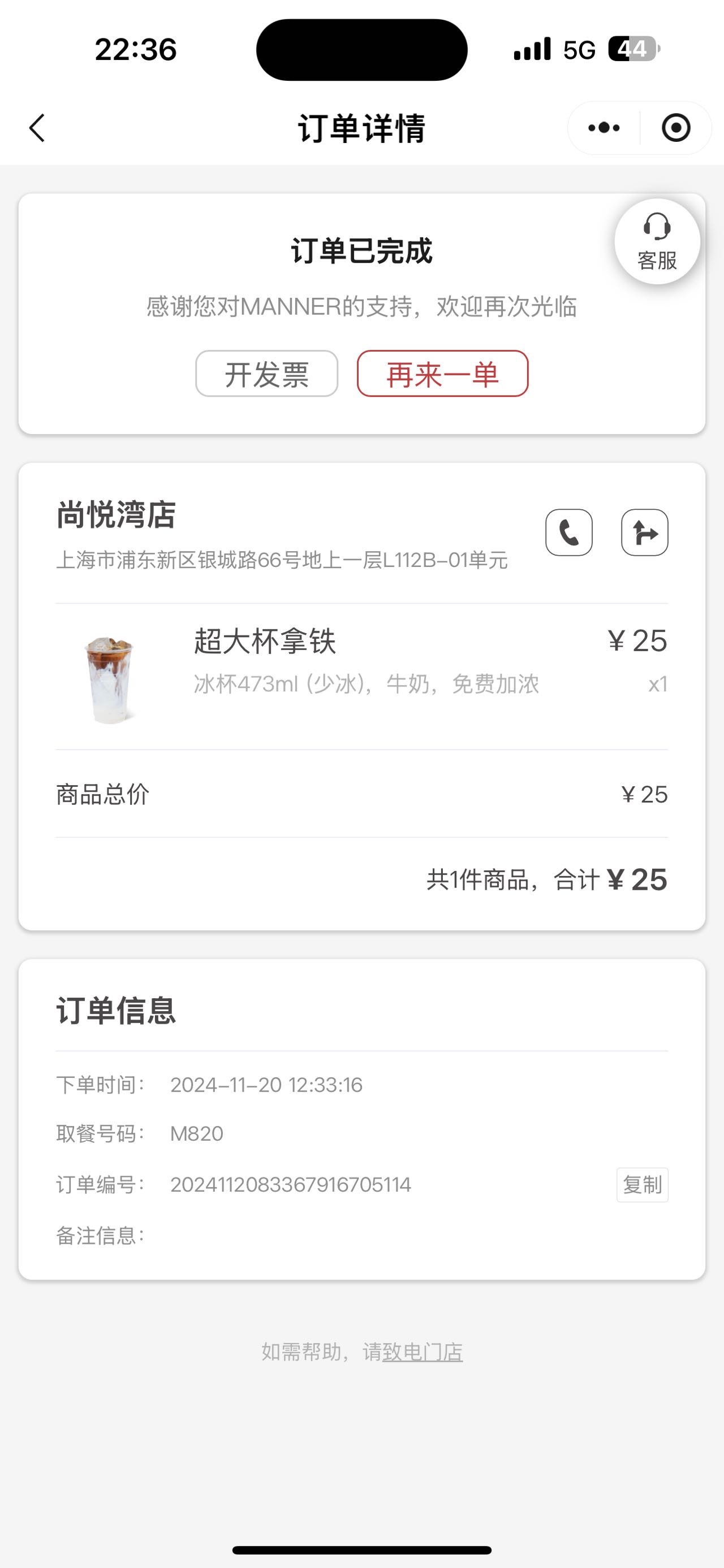This screenshot has width=724, height=1568.
Task: Reorder with 再来一单
Action: point(443,374)
